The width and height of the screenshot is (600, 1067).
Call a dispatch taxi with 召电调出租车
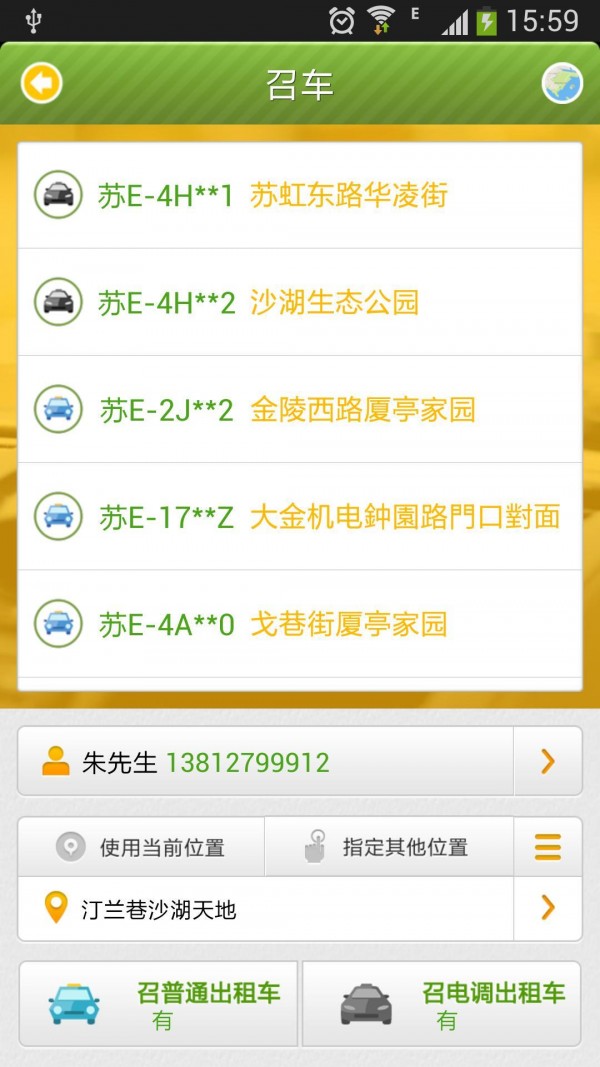tap(442, 1004)
